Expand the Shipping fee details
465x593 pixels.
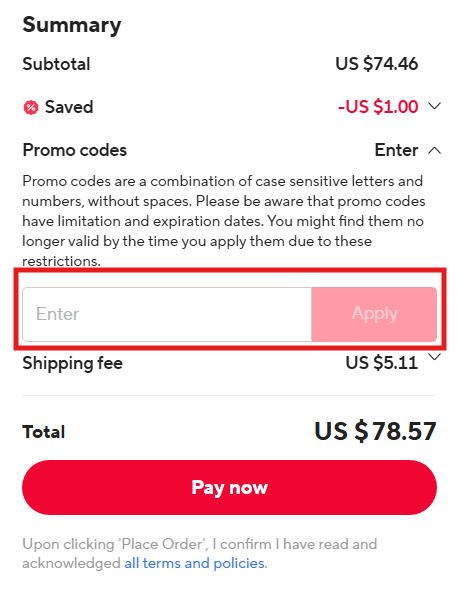click(x=435, y=357)
